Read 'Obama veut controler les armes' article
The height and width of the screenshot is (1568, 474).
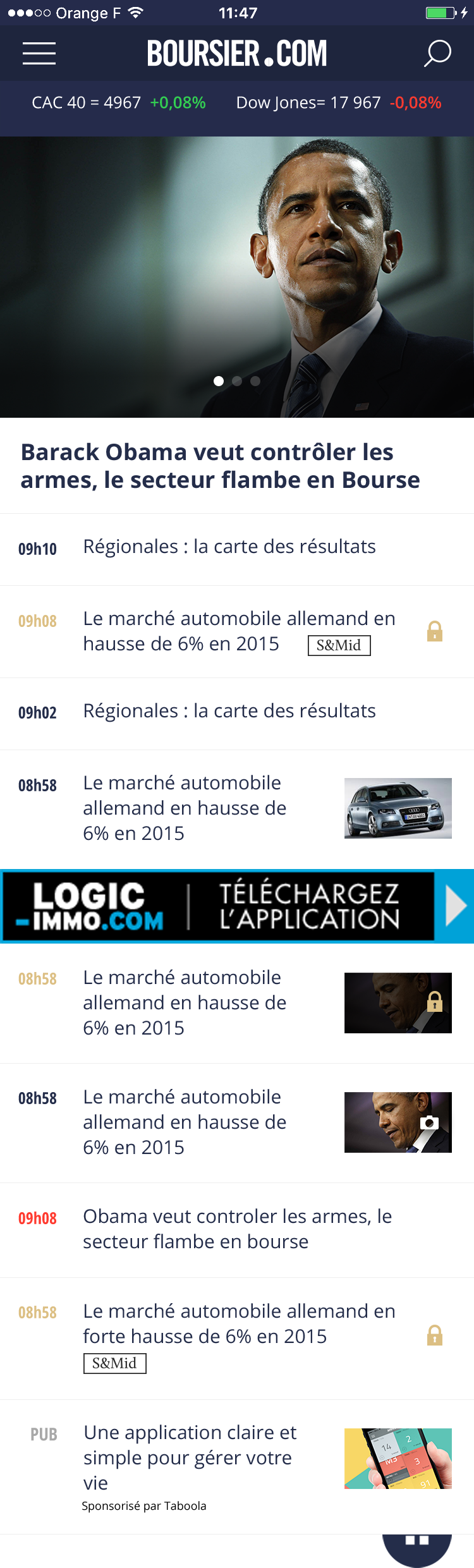pyautogui.click(x=238, y=1229)
